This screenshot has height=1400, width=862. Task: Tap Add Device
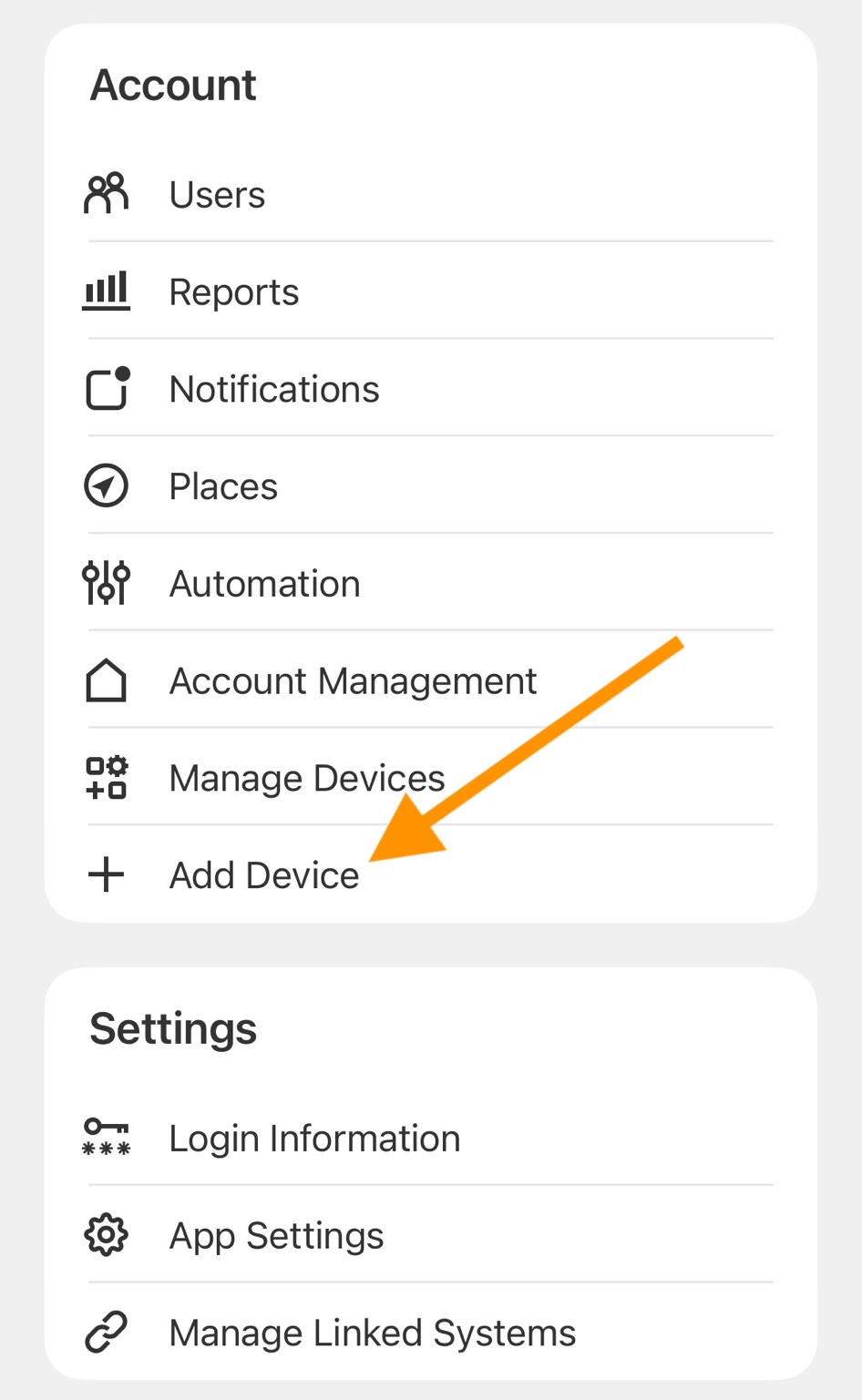264,875
